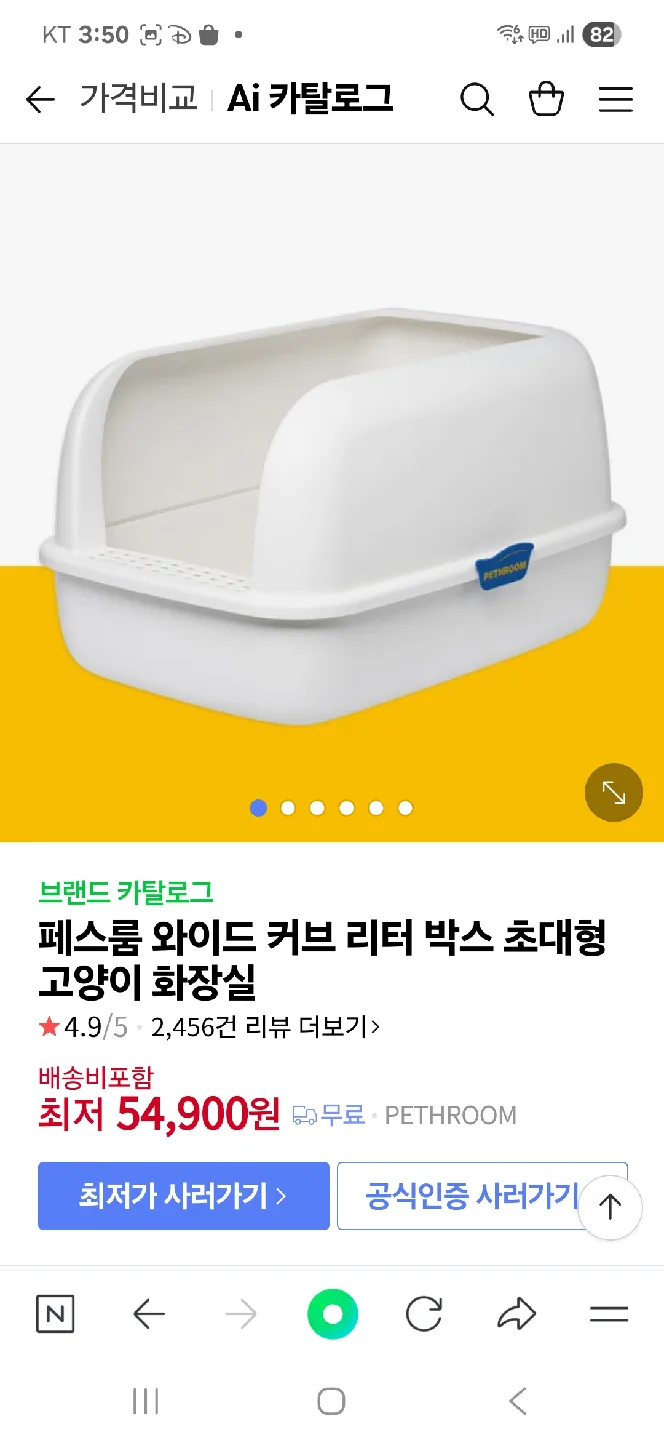This screenshot has width=664, height=1440.
Task: Open the hamburger menu in header
Action: coord(615,99)
